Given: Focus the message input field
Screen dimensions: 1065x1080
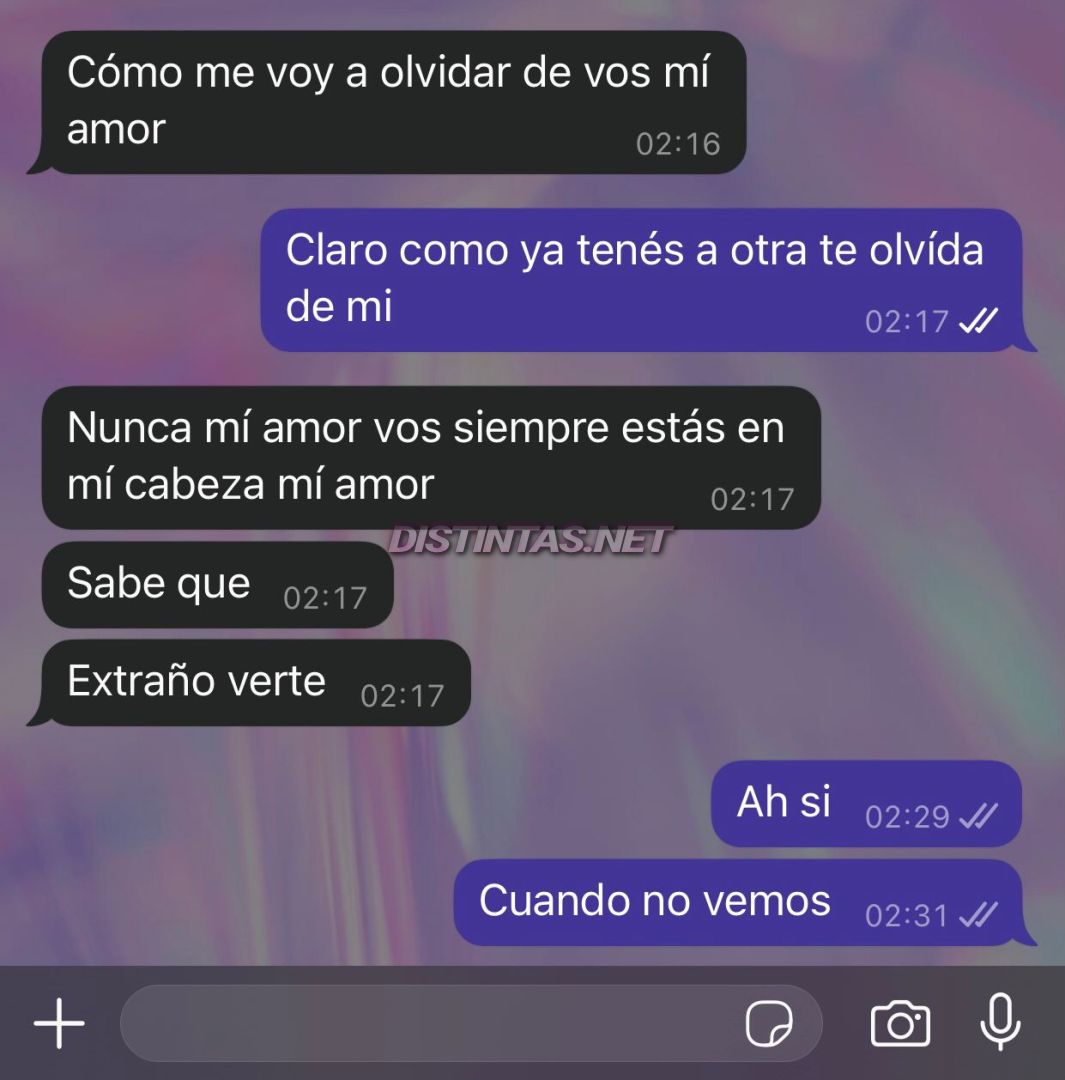Looking at the screenshot, I should pyautogui.click(x=420, y=1023).
